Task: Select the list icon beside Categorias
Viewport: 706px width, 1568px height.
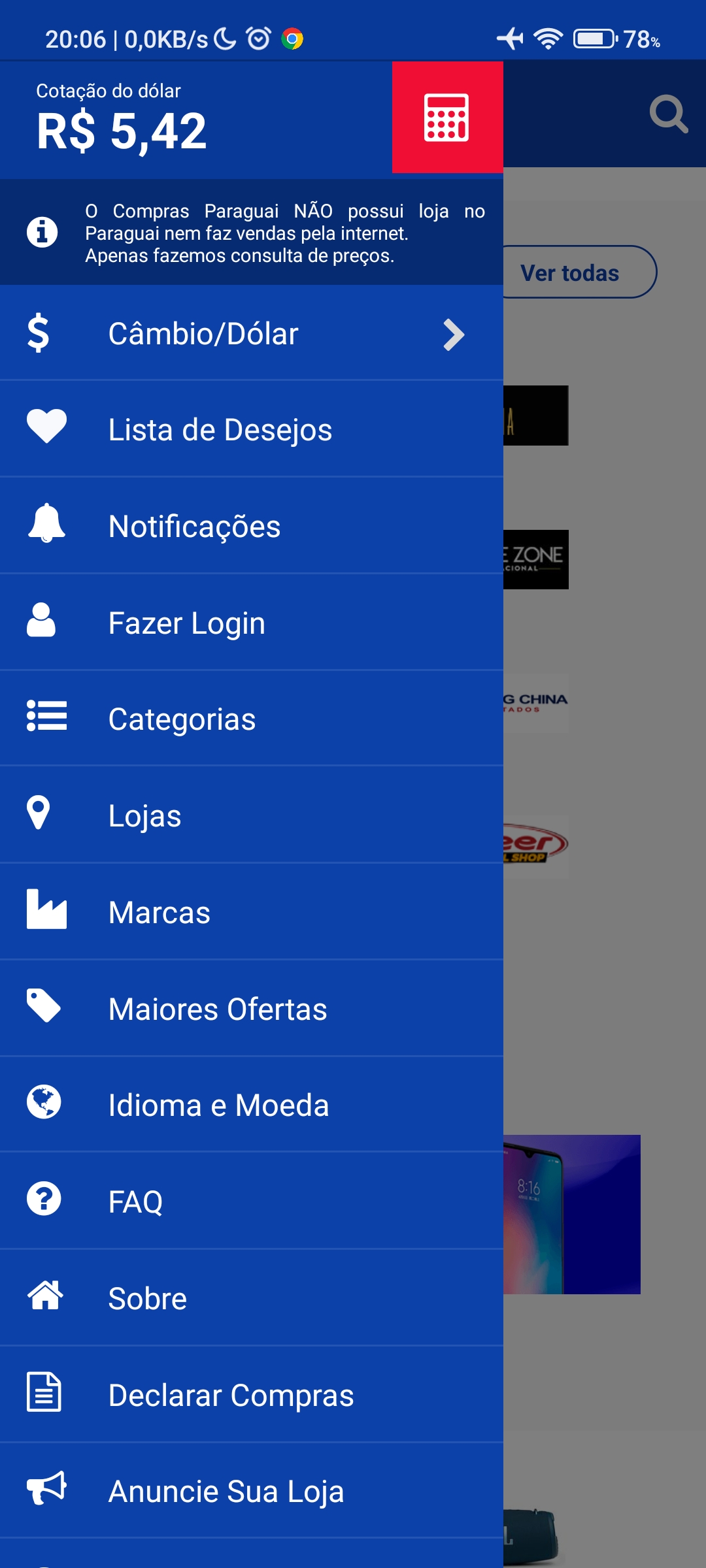Action: tap(44, 717)
